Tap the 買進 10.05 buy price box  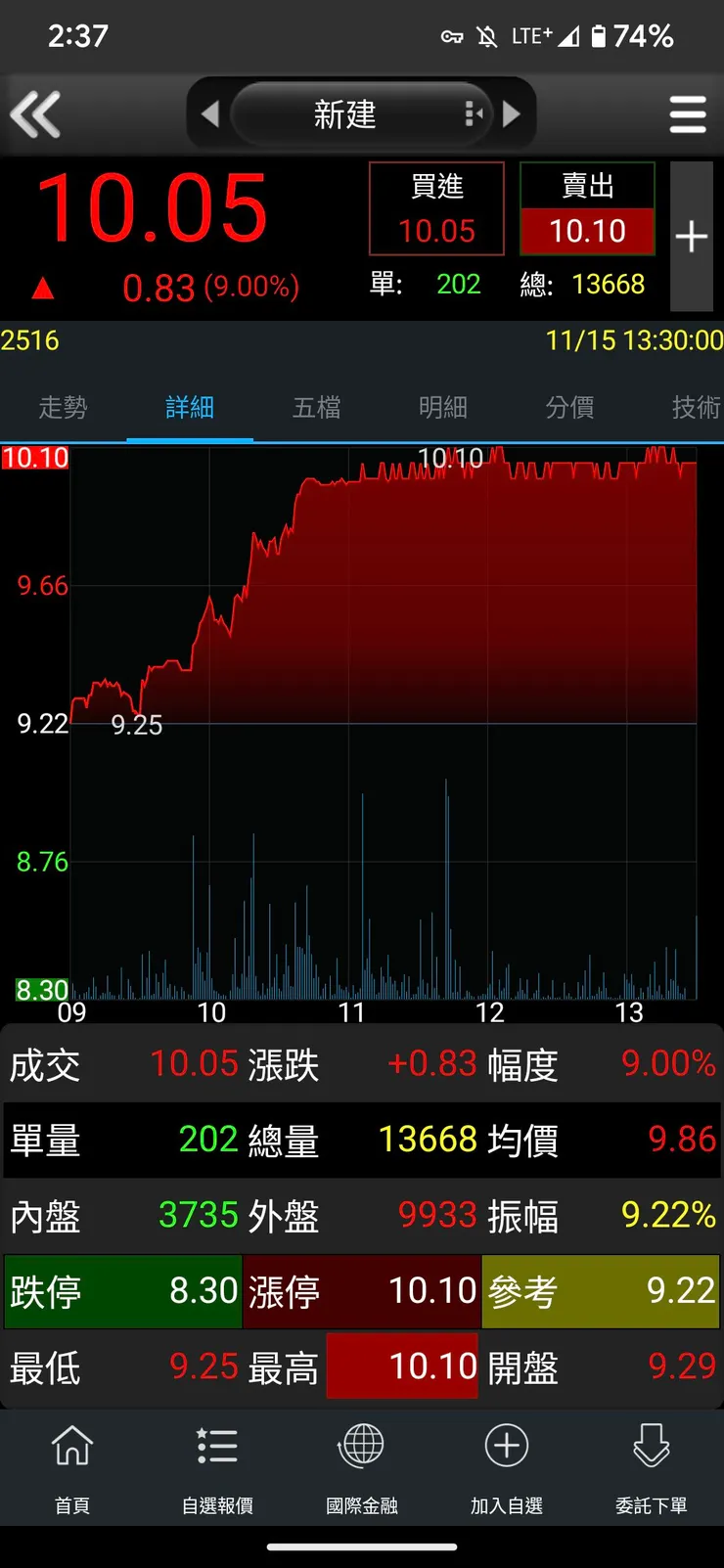[x=436, y=209]
